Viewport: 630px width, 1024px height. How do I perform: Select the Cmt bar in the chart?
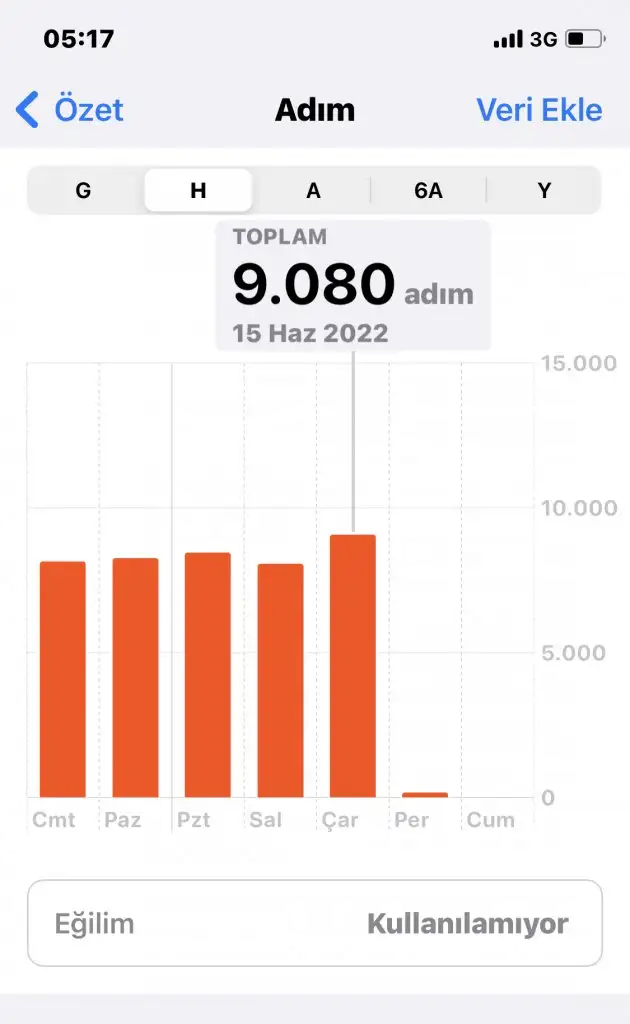[x=62, y=679]
